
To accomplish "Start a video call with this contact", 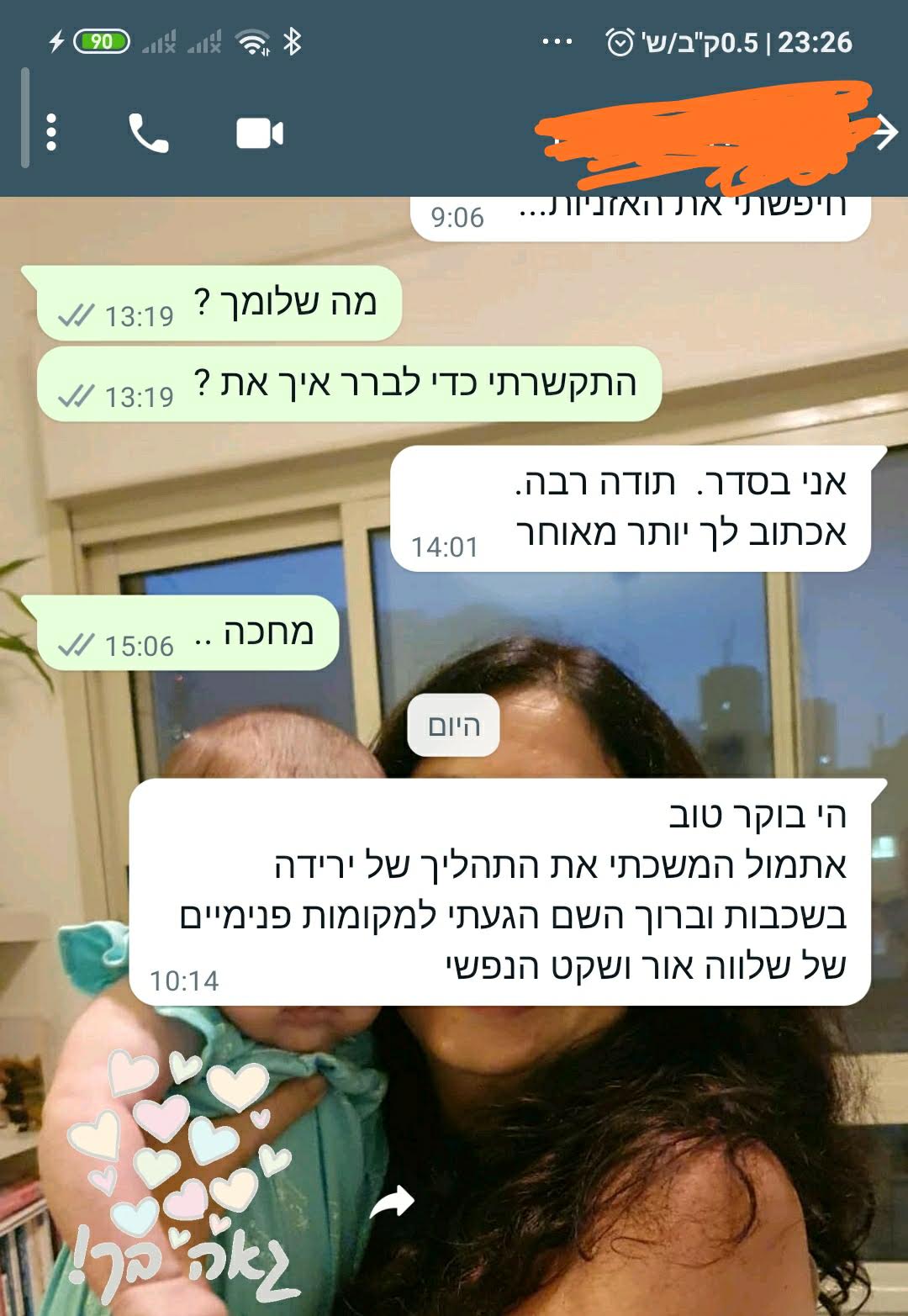I will click(x=259, y=134).
